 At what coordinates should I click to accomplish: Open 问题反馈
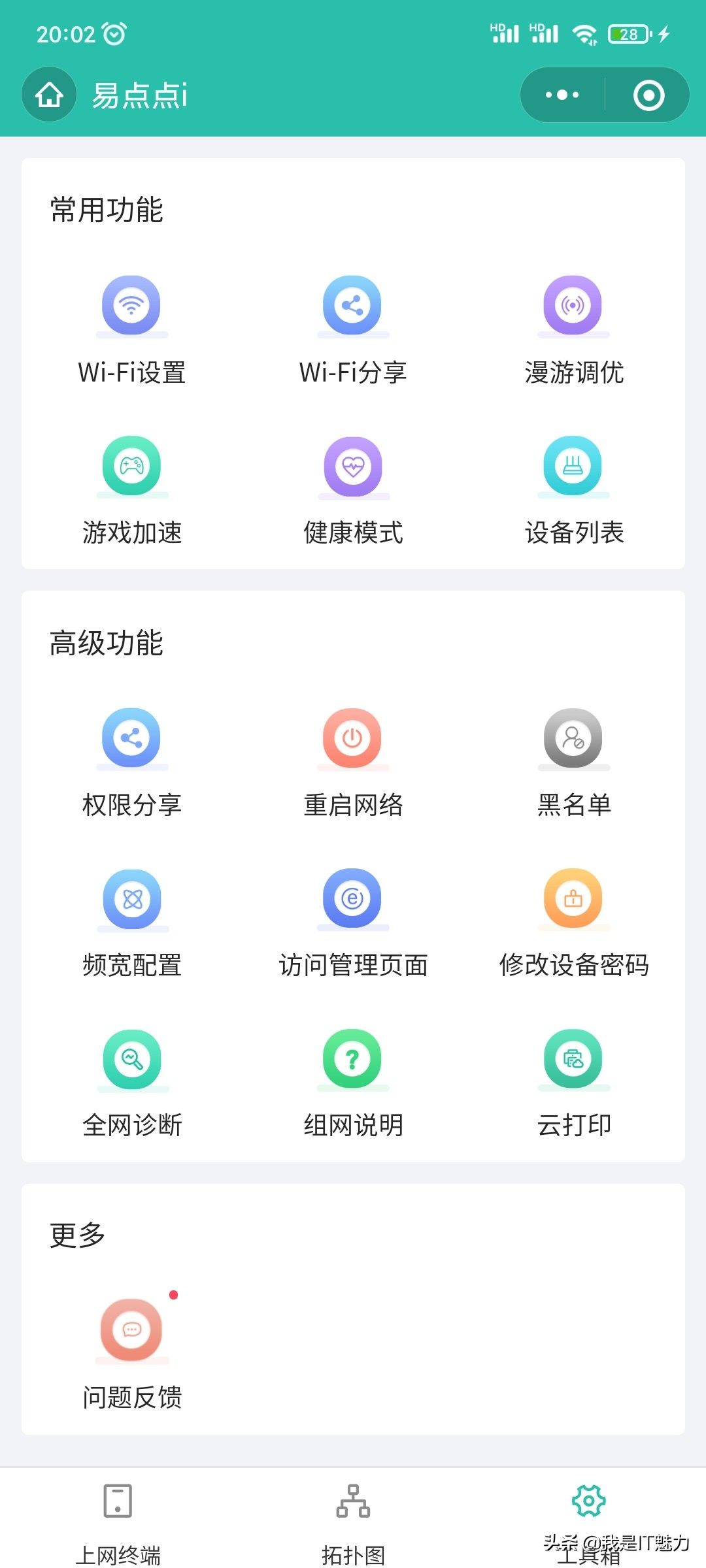[131, 1330]
